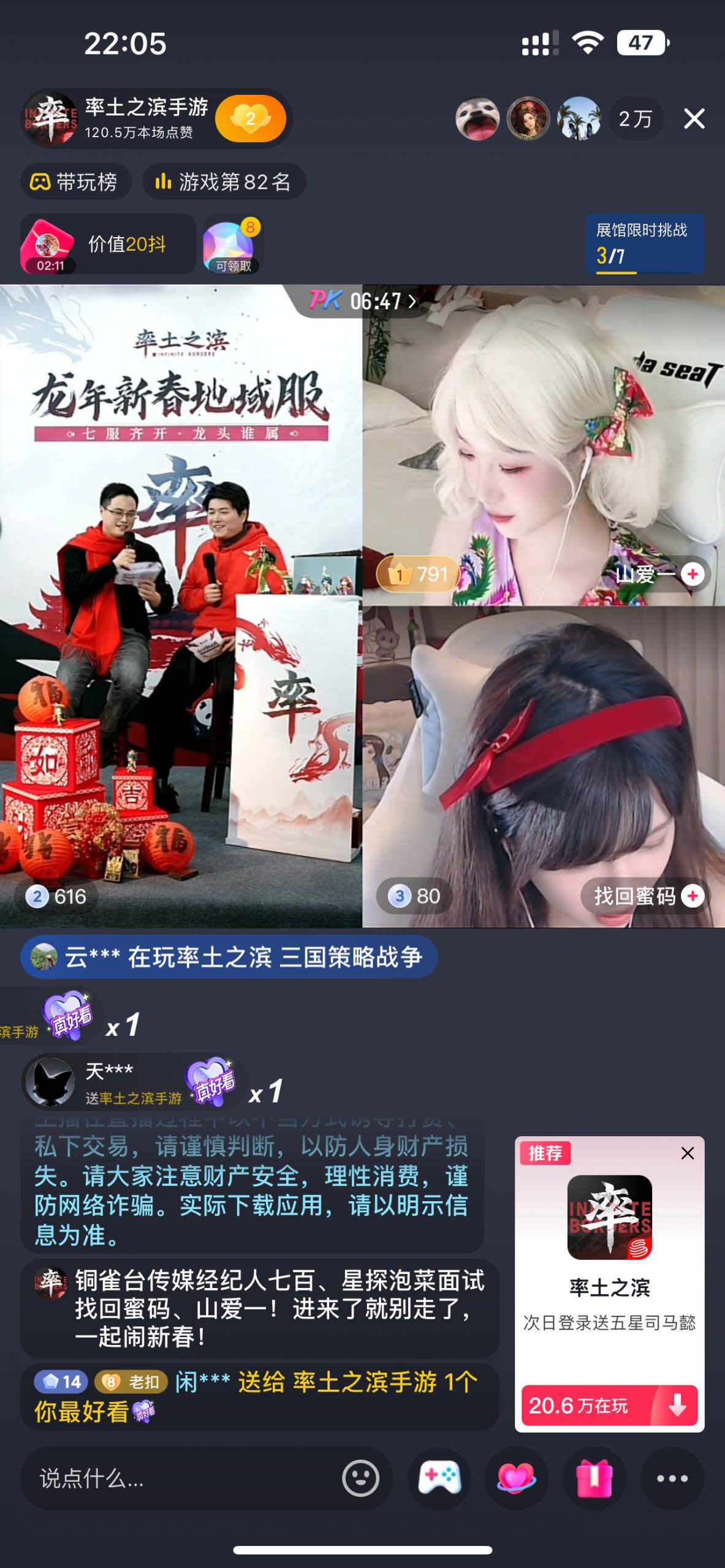Open the 游戏第82名 game ranking
Viewport: 725px width, 1568px height.
(224, 182)
